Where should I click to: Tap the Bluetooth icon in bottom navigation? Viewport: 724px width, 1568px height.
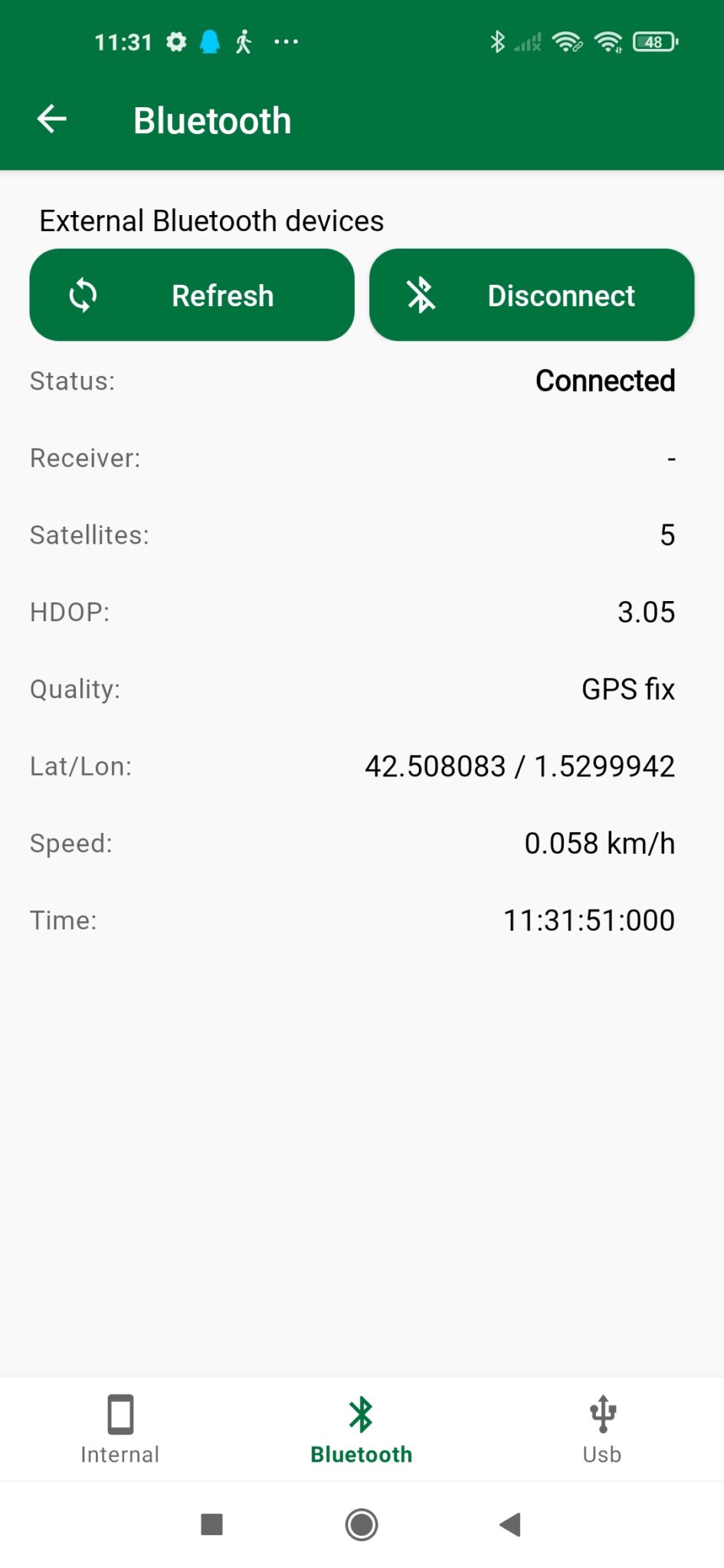pos(360,1413)
